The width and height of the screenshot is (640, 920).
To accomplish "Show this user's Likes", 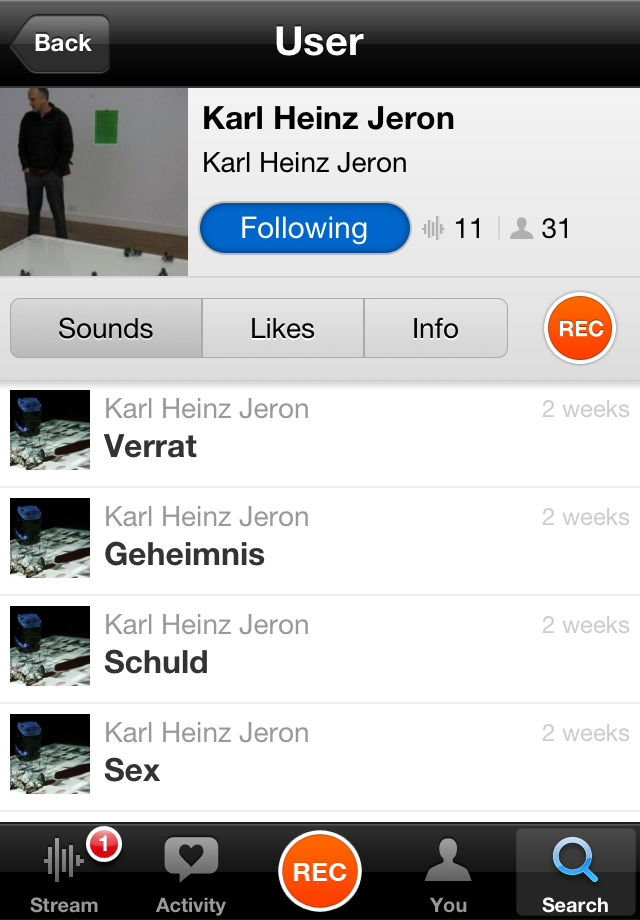I will click(283, 329).
